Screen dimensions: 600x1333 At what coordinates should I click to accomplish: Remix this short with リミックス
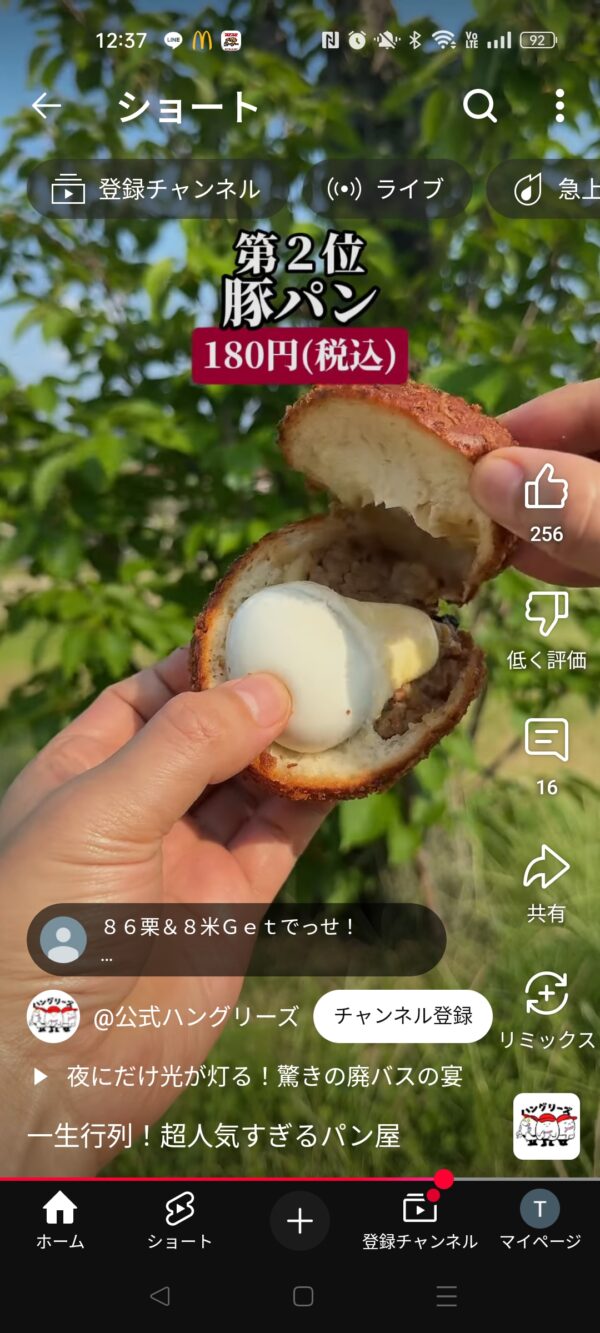(x=546, y=996)
